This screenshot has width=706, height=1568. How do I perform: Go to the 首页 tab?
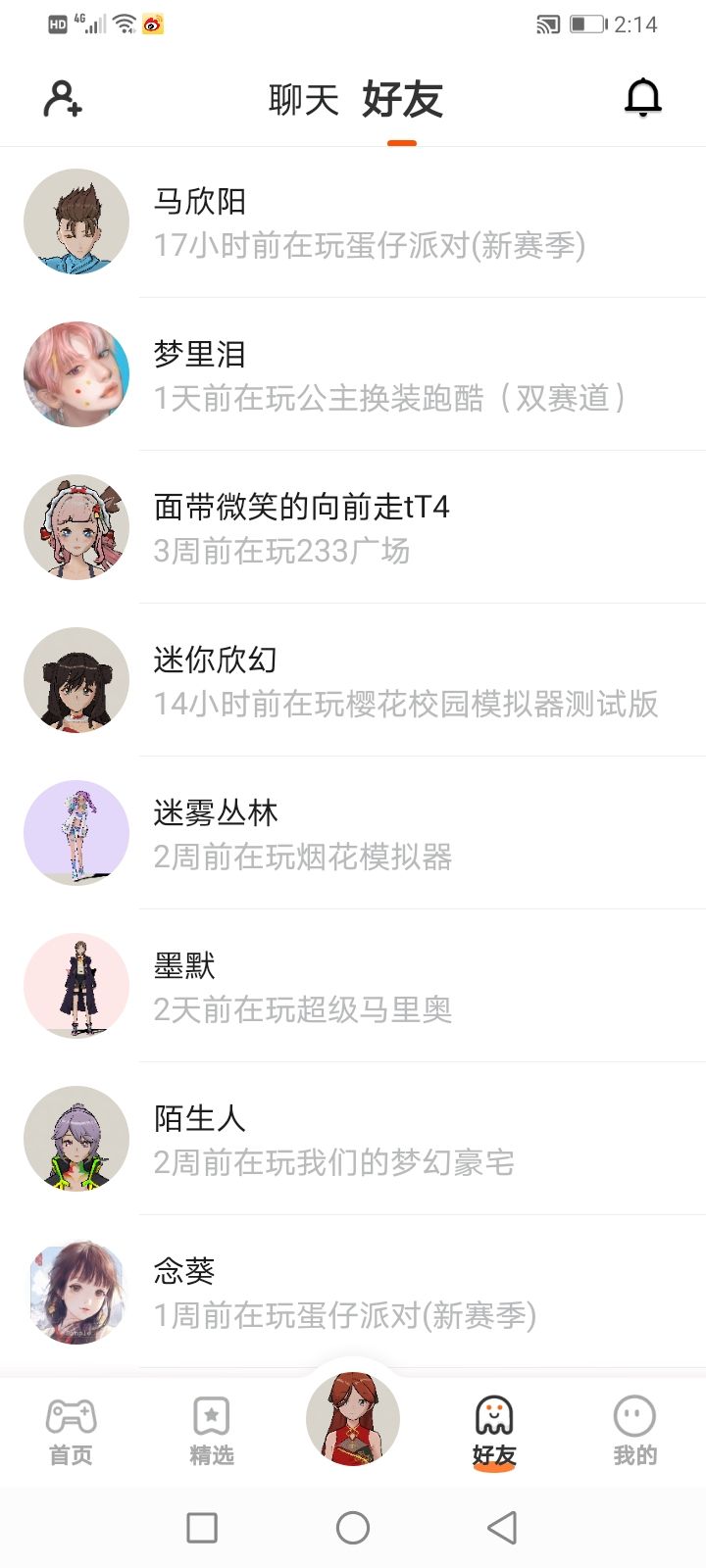(71, 1432)
